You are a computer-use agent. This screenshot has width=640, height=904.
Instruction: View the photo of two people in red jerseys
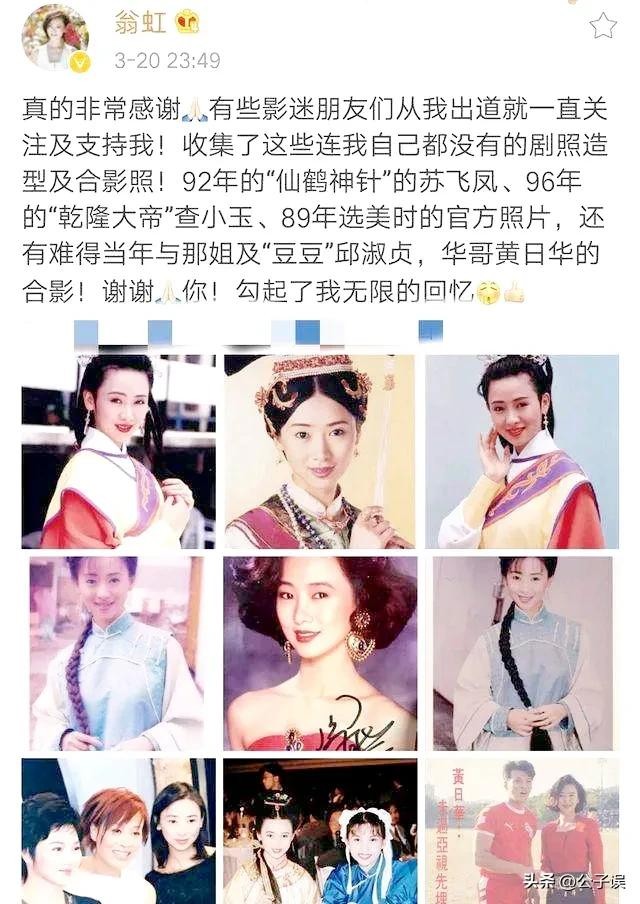coord(522,830)
